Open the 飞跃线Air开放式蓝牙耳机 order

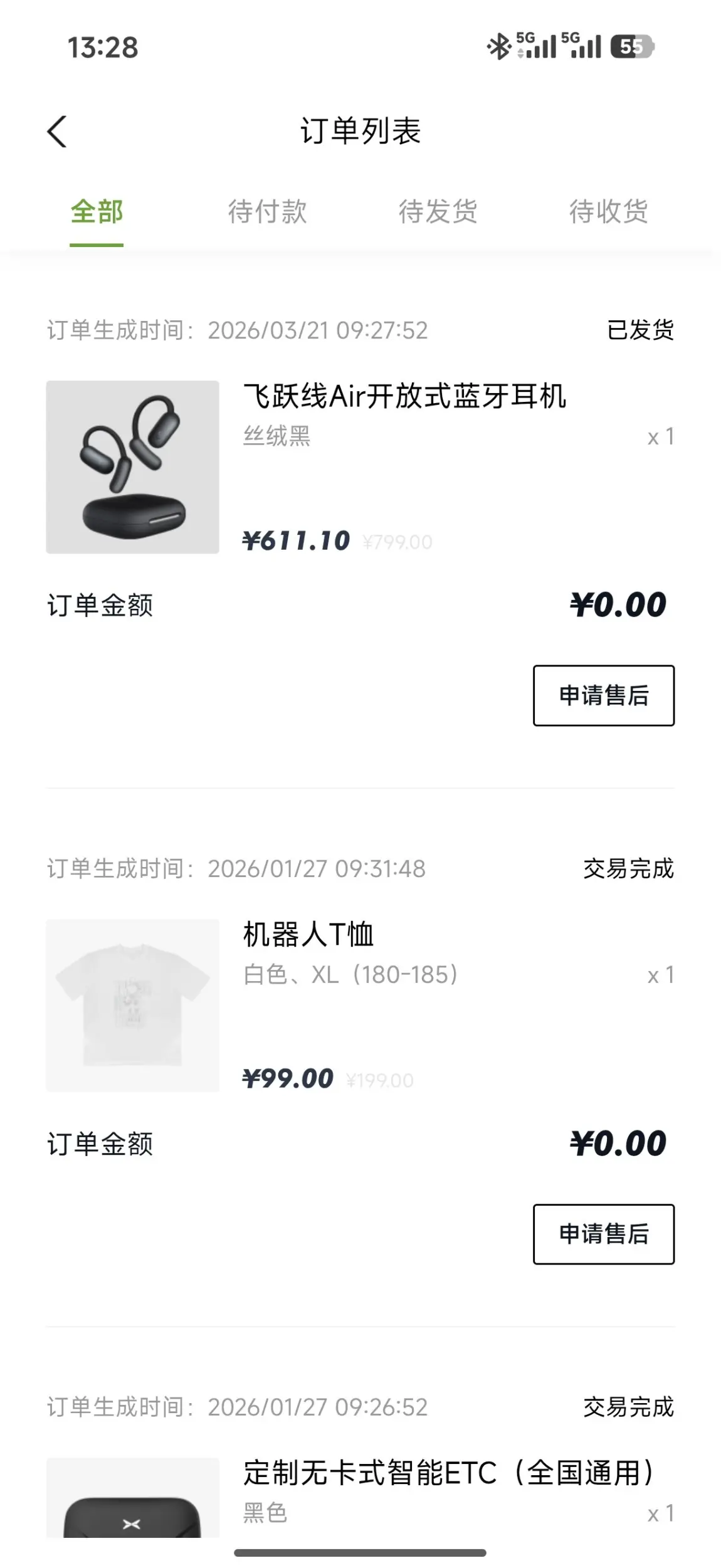pos(404,396)
